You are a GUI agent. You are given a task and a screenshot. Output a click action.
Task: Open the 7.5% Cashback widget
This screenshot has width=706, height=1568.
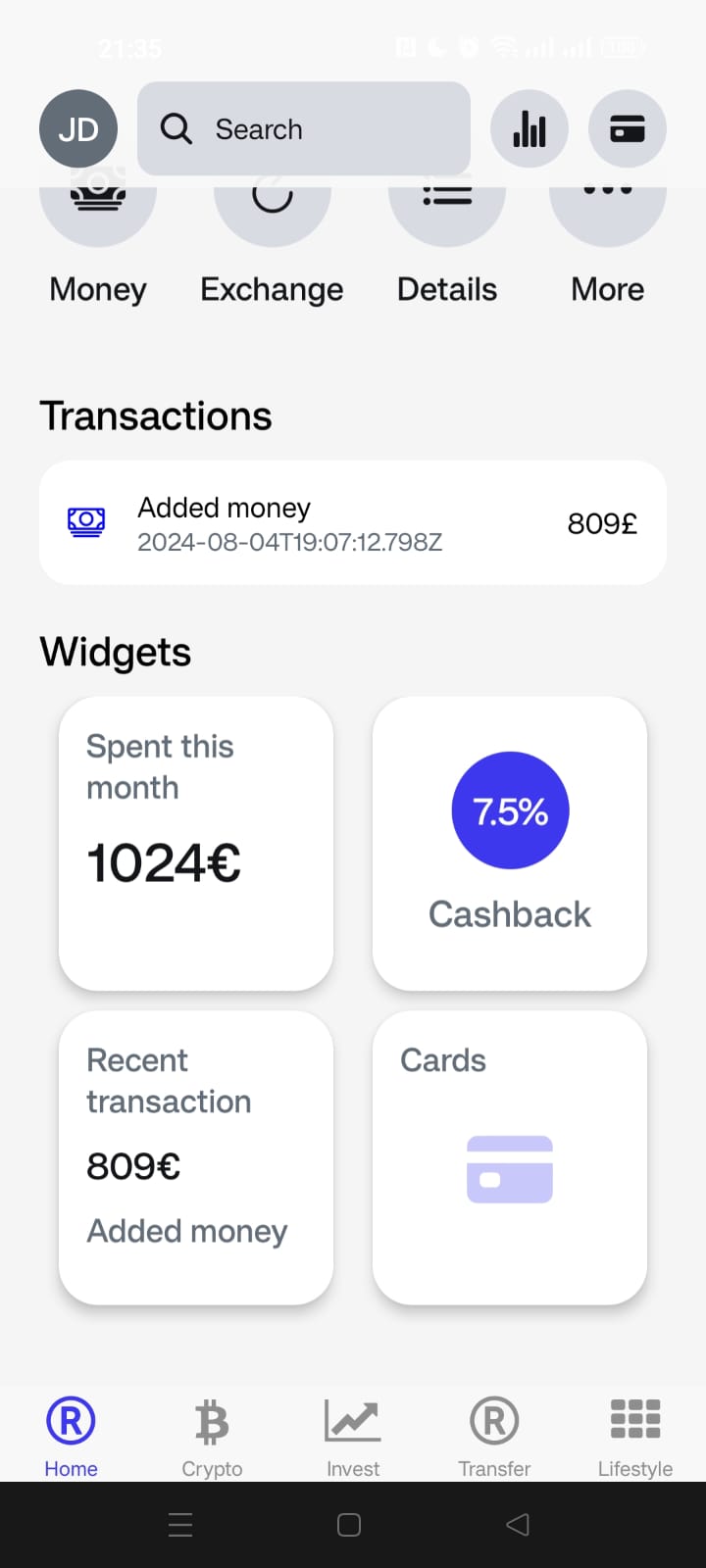510,843
